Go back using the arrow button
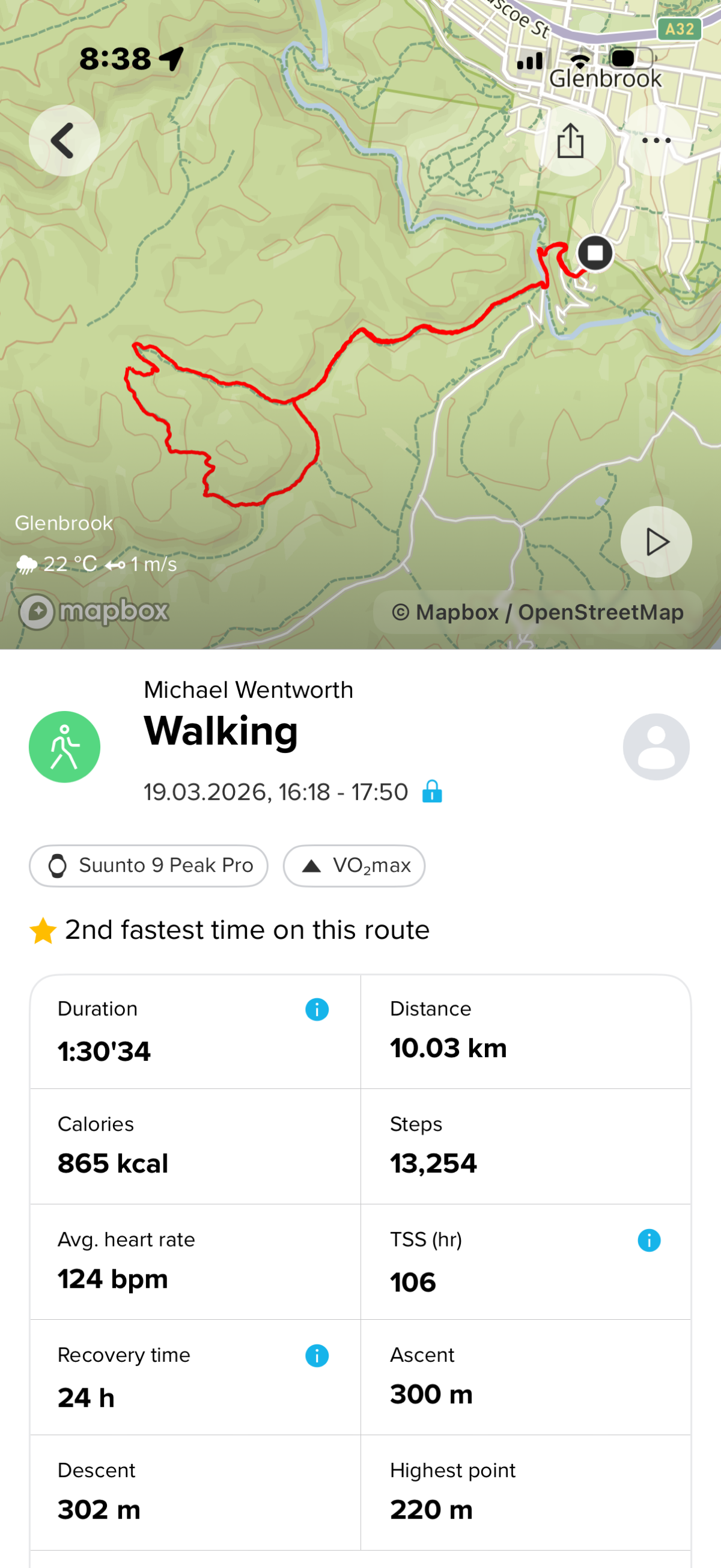The image size is (721, 1568). [64, 141]
